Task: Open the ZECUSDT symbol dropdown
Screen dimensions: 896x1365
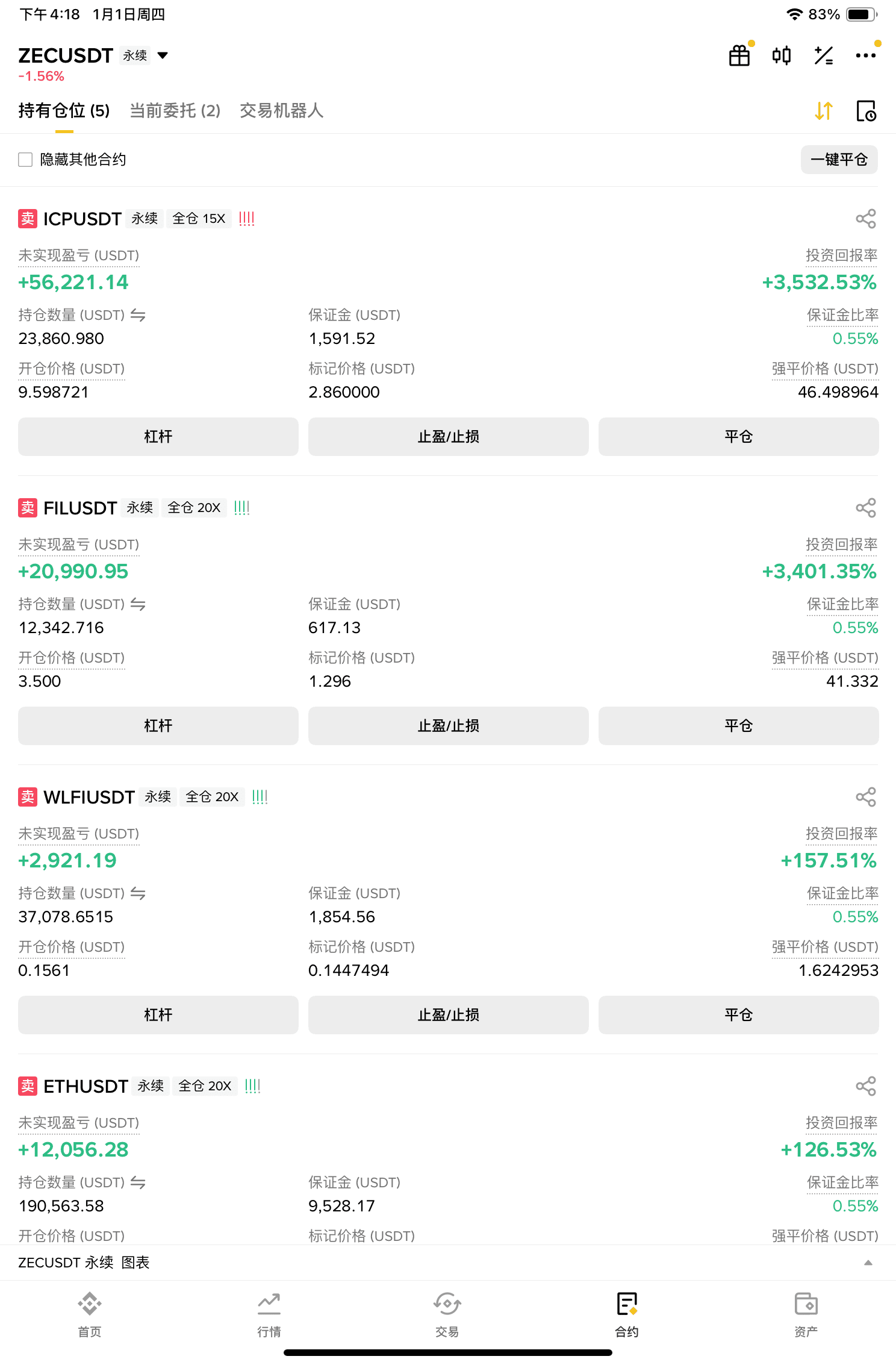Action: 163,55
